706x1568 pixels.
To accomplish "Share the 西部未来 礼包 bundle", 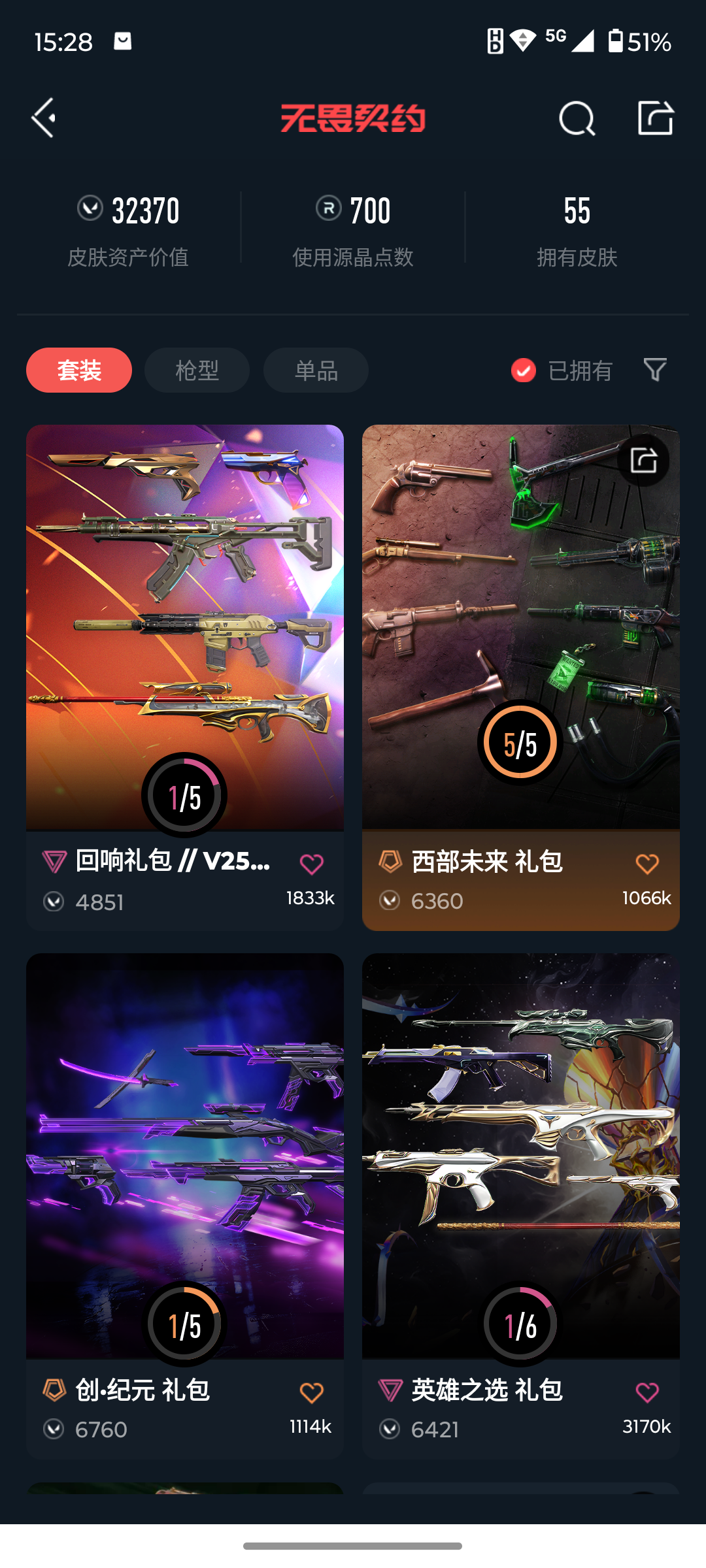I will click(643, 460).
